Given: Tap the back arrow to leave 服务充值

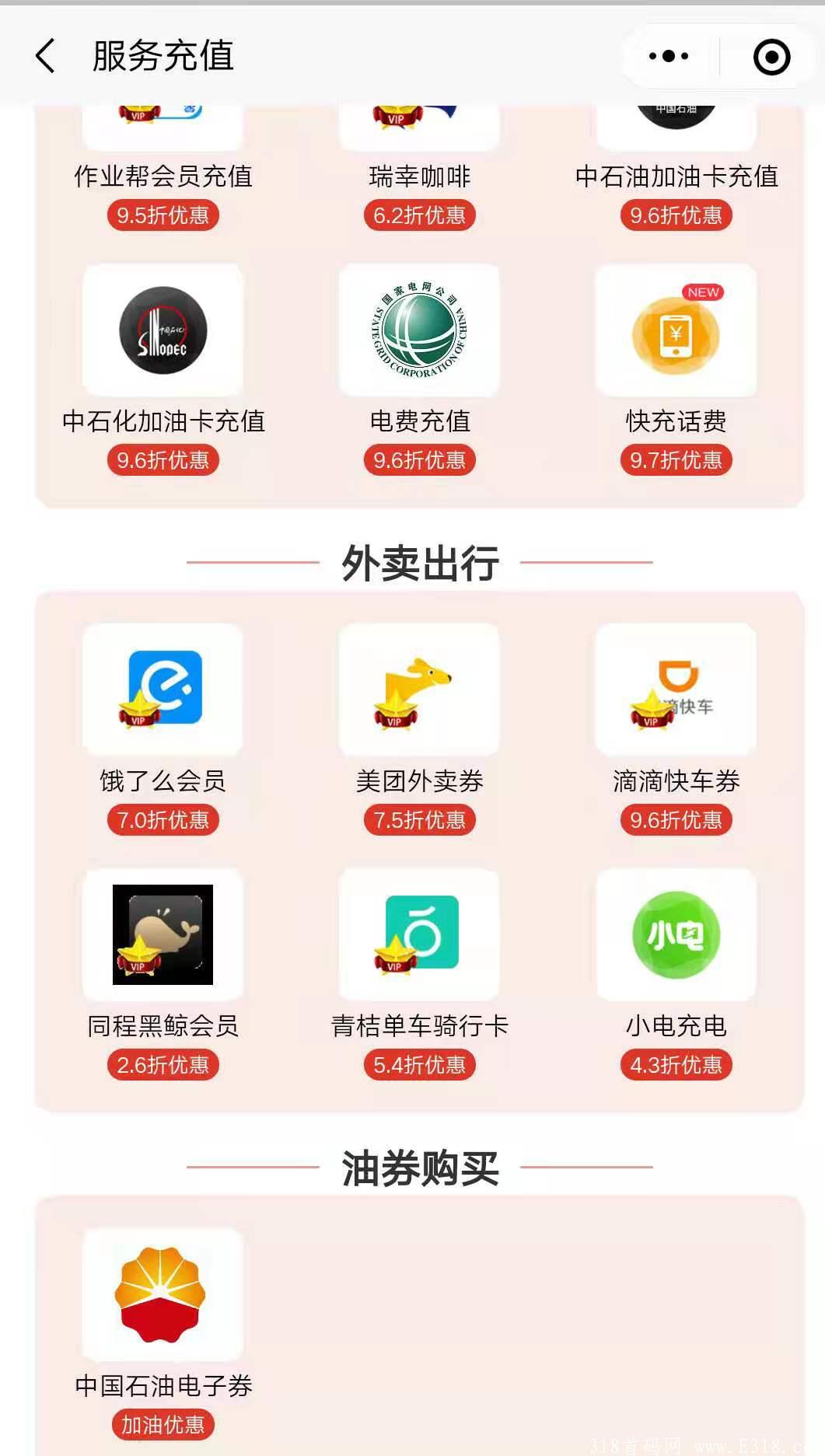Looking at the screenshot, I should (x=43, y=55).
